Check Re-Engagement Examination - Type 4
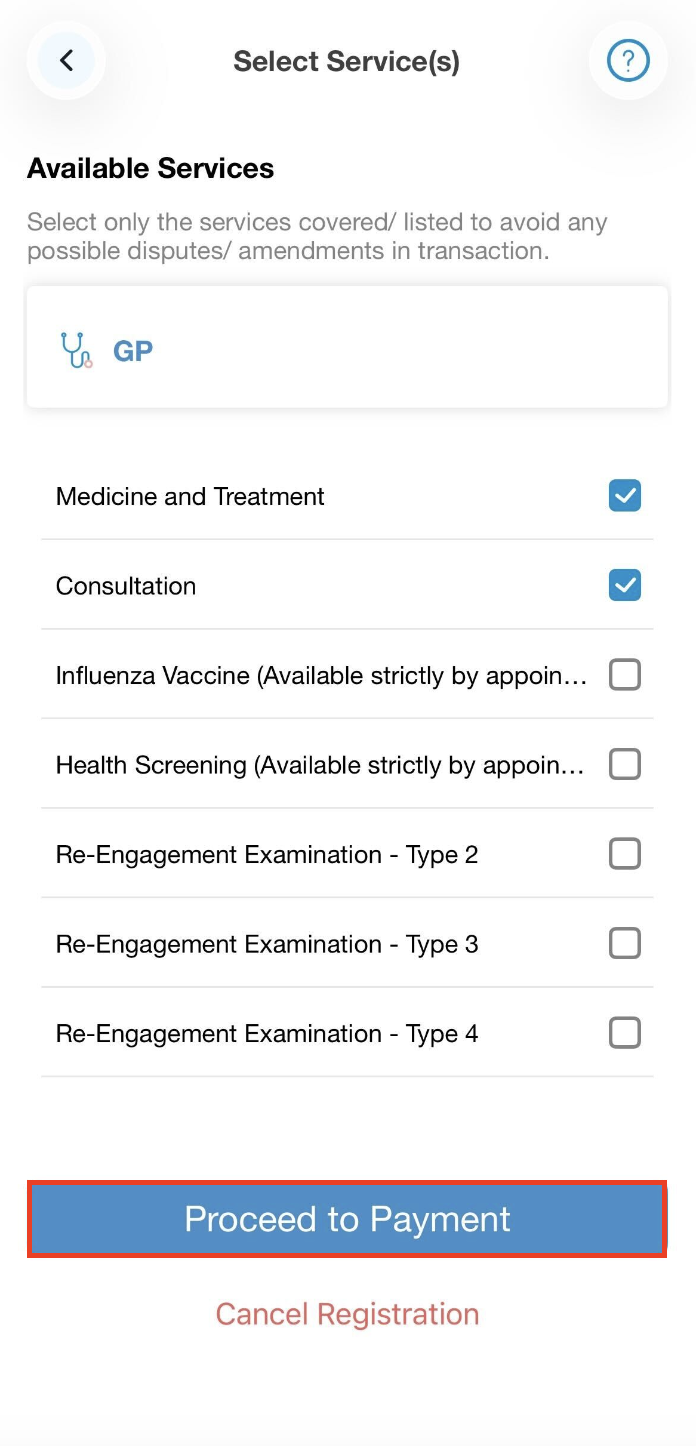Image resolution: width=696 pixels, height=1446 pixels. point(625,1033)
